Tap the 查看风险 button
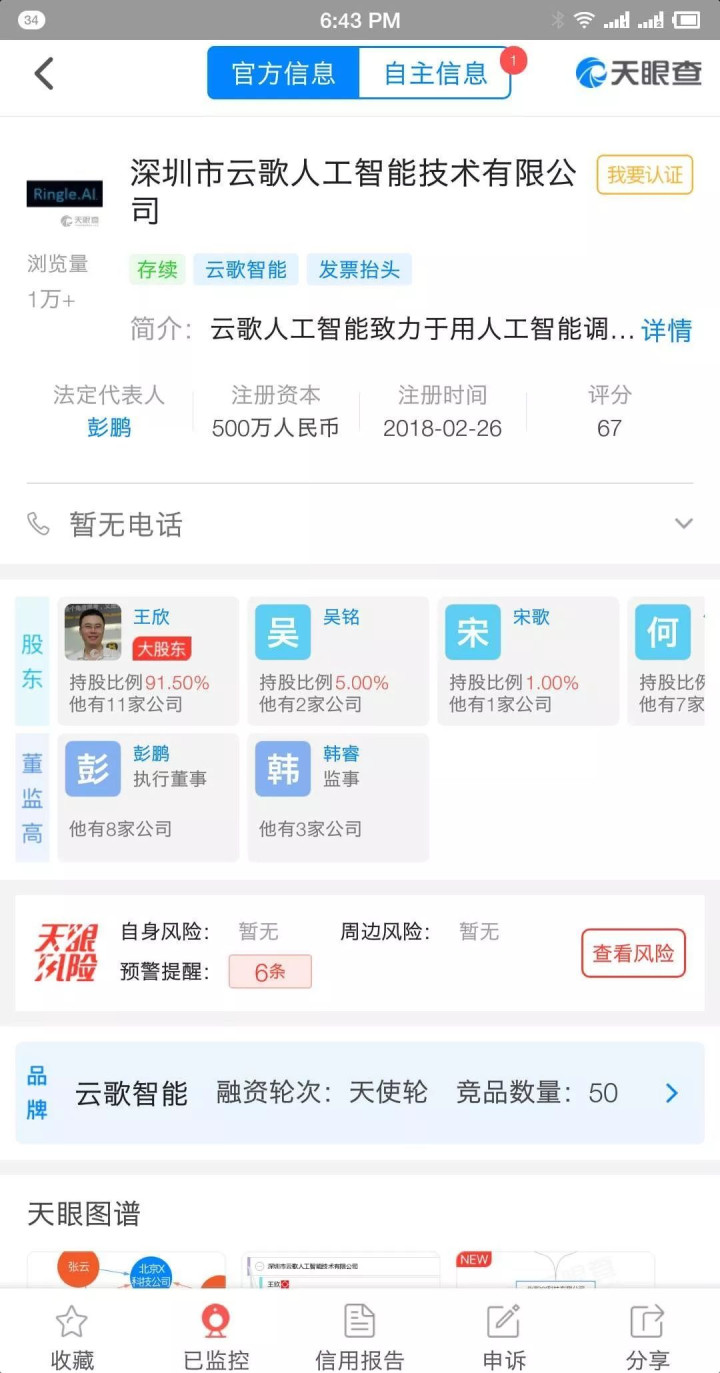 click(x=633, y=954)
